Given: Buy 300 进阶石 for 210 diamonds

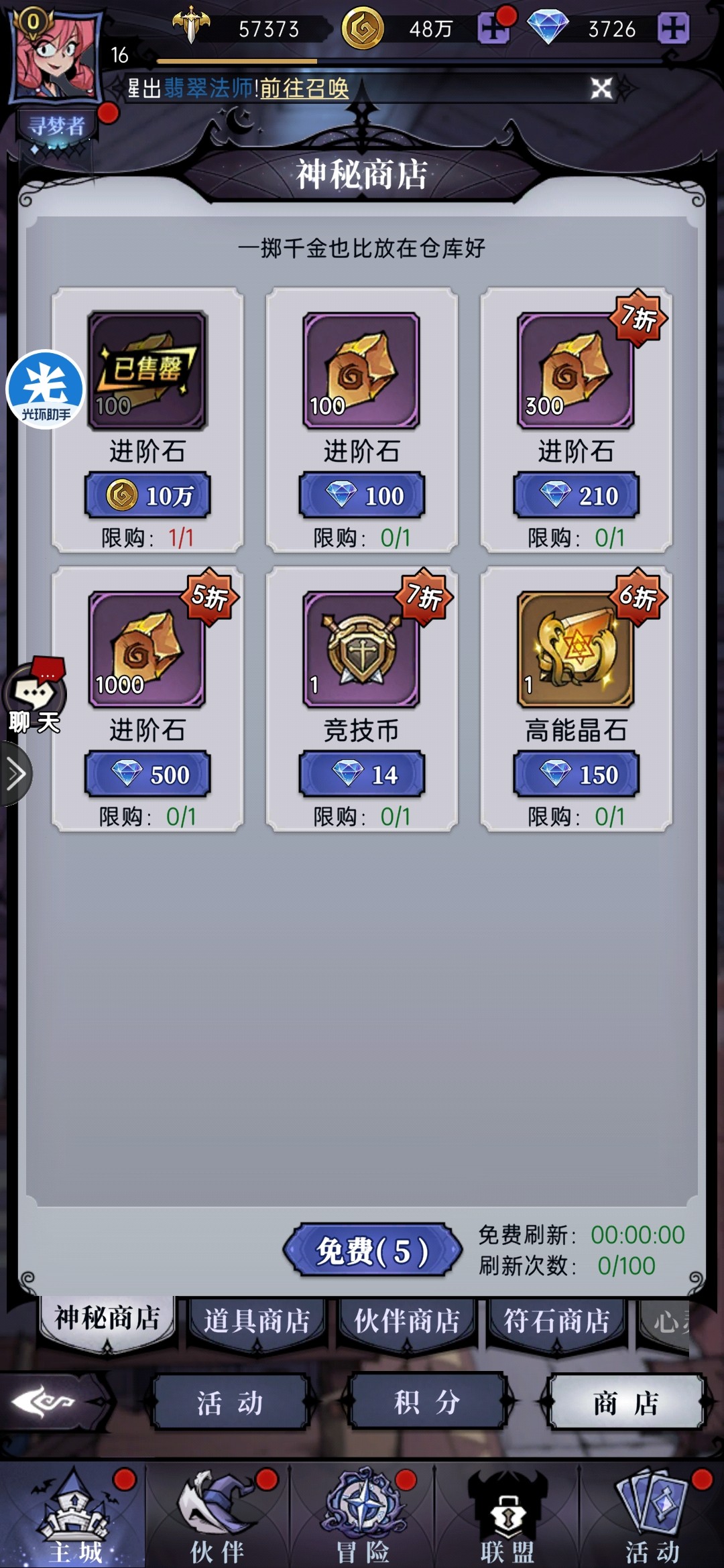Looking at the screenshot, I should (576, 495).
